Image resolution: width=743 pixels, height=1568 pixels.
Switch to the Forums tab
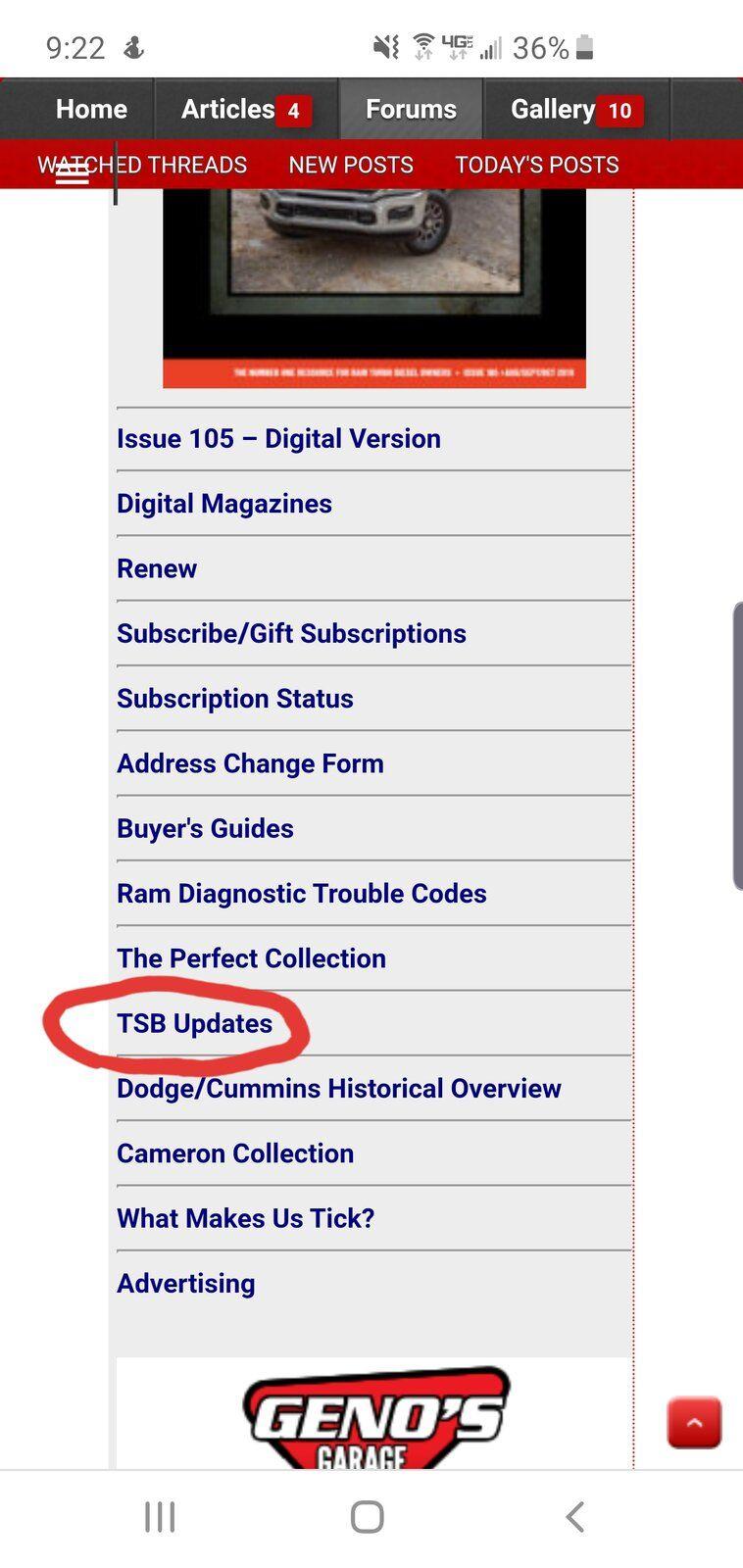(411, 109)
